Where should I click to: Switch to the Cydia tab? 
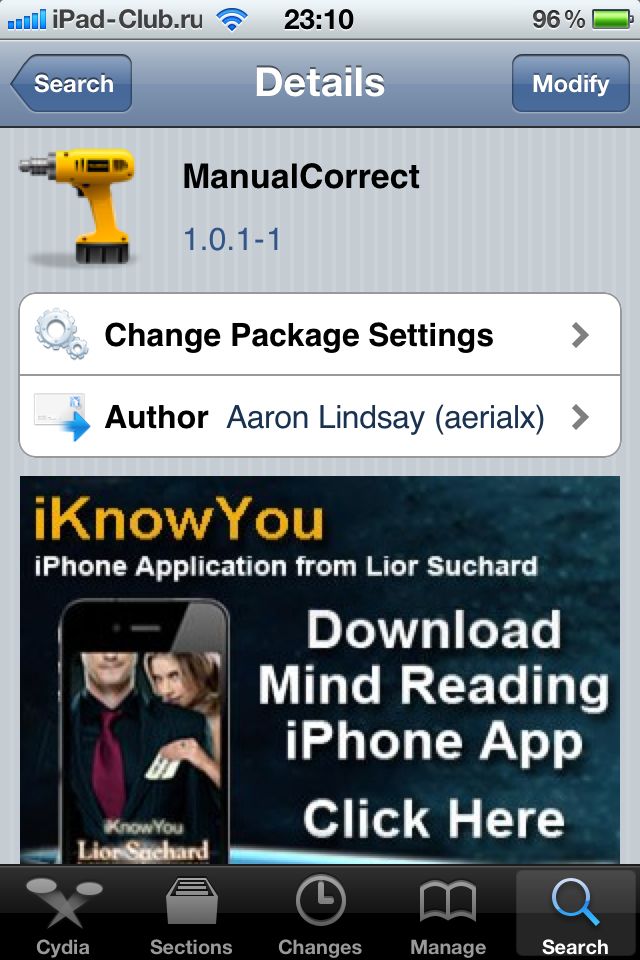[63, 915]
